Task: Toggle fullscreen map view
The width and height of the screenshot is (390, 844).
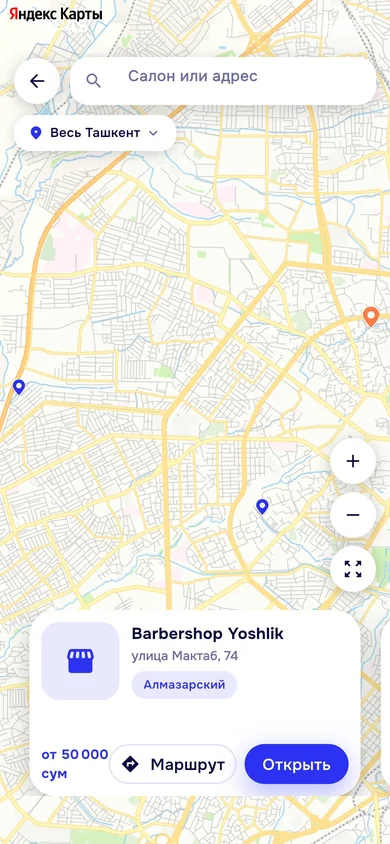Action: [x=353, y=569]
